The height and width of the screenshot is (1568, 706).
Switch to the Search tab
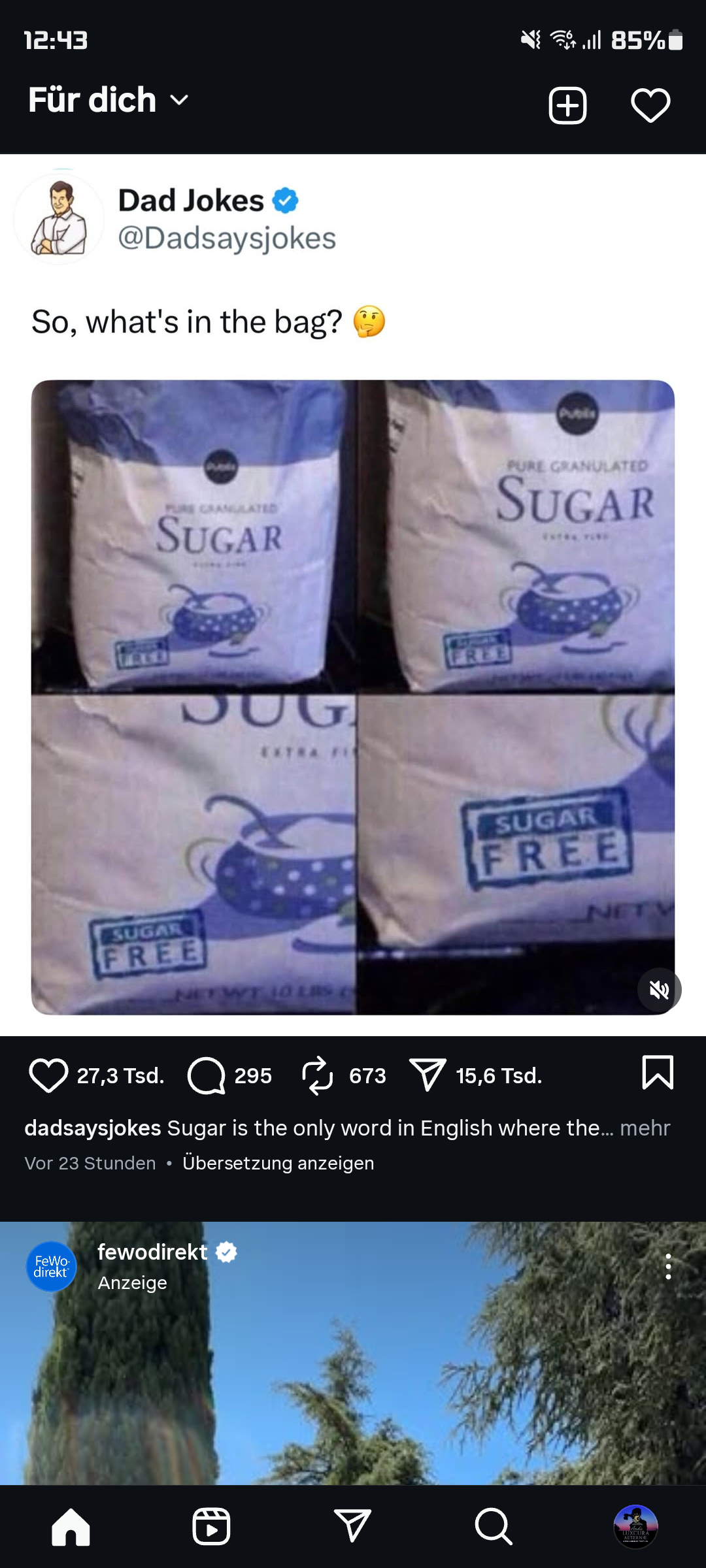coord(494,1527)
